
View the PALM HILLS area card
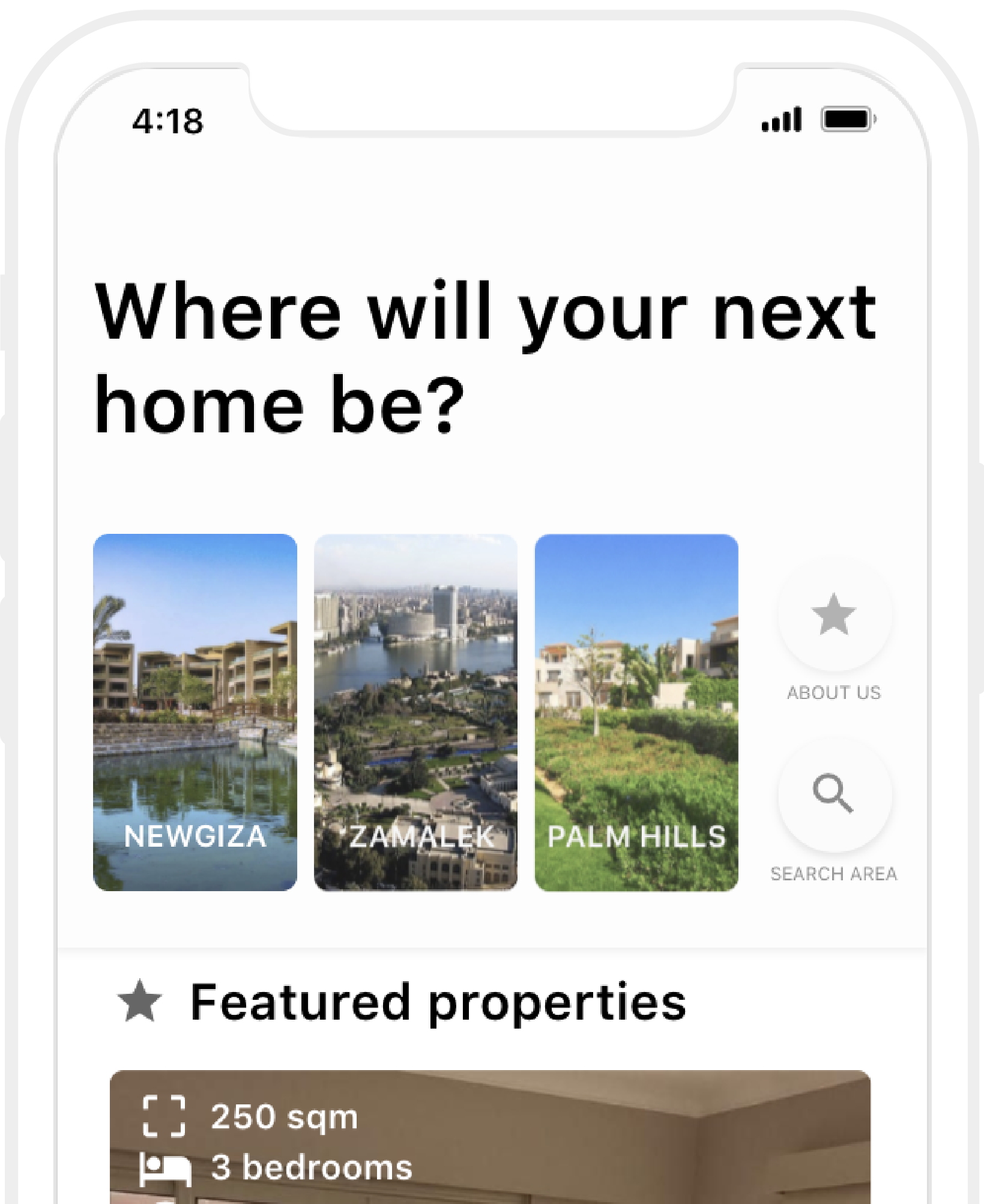point(636,712)
